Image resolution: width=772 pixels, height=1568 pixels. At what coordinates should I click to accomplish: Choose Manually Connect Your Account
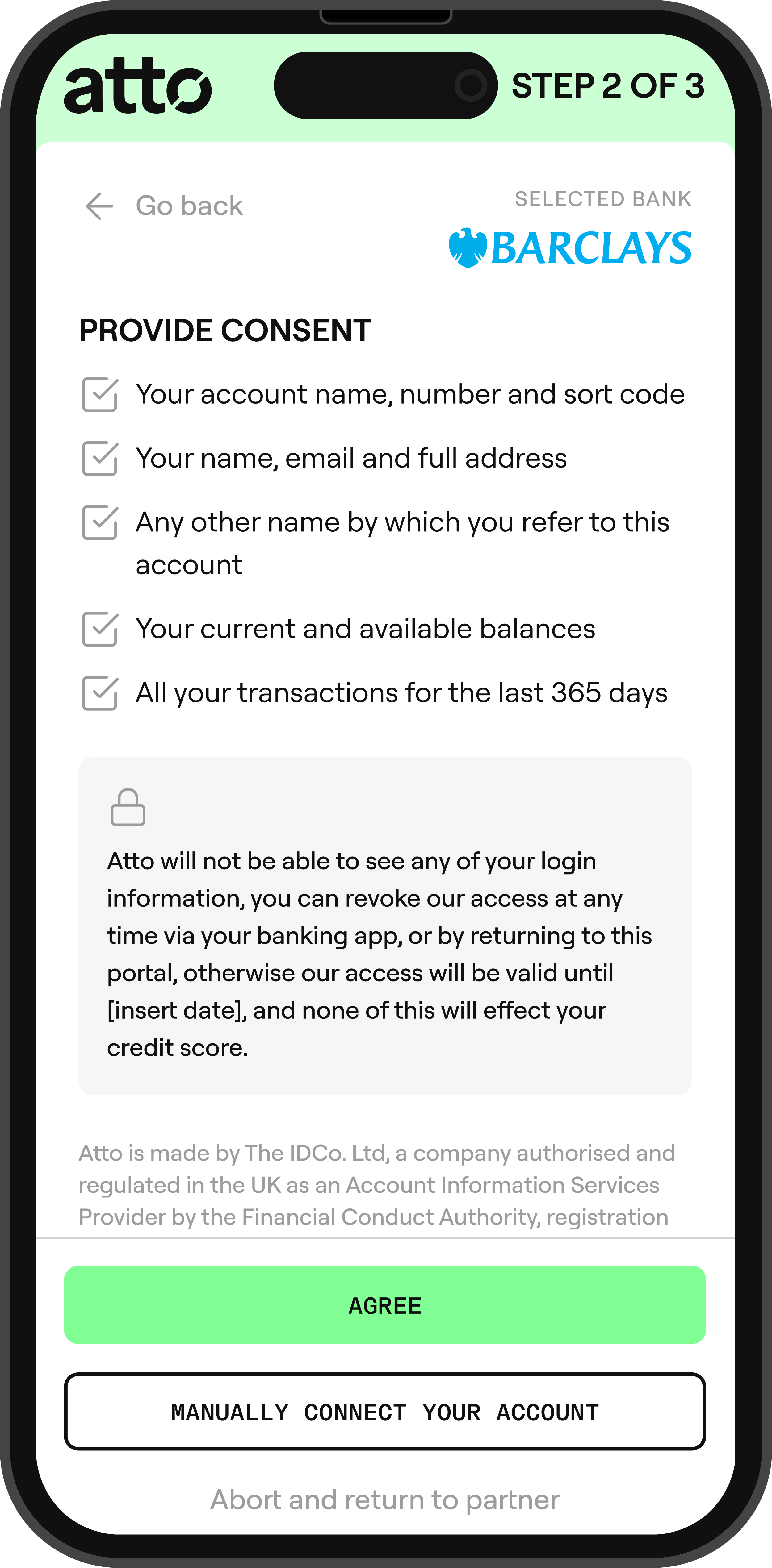click(x=385, y=1412)
